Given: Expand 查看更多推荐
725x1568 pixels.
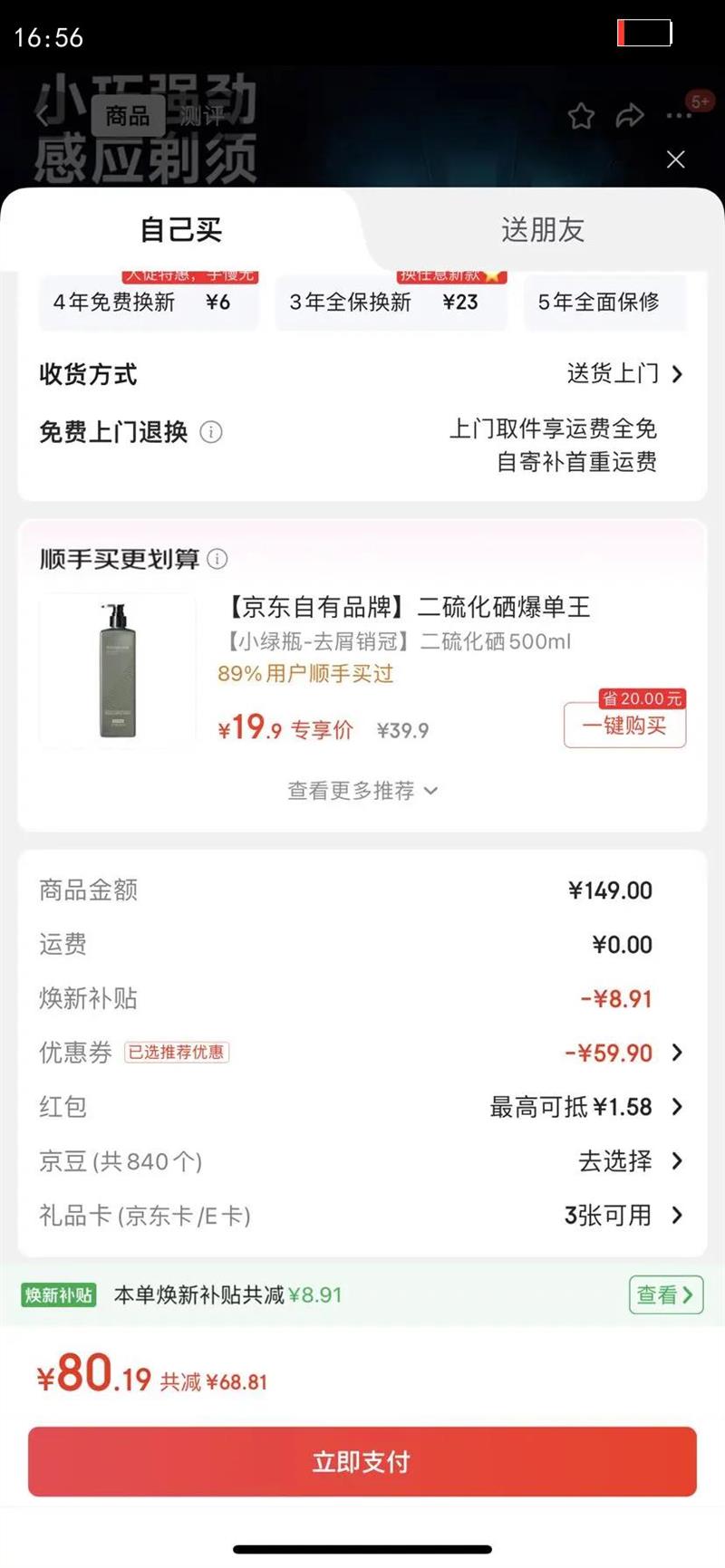Looking at the screenshot, I should tap(362, 791).
